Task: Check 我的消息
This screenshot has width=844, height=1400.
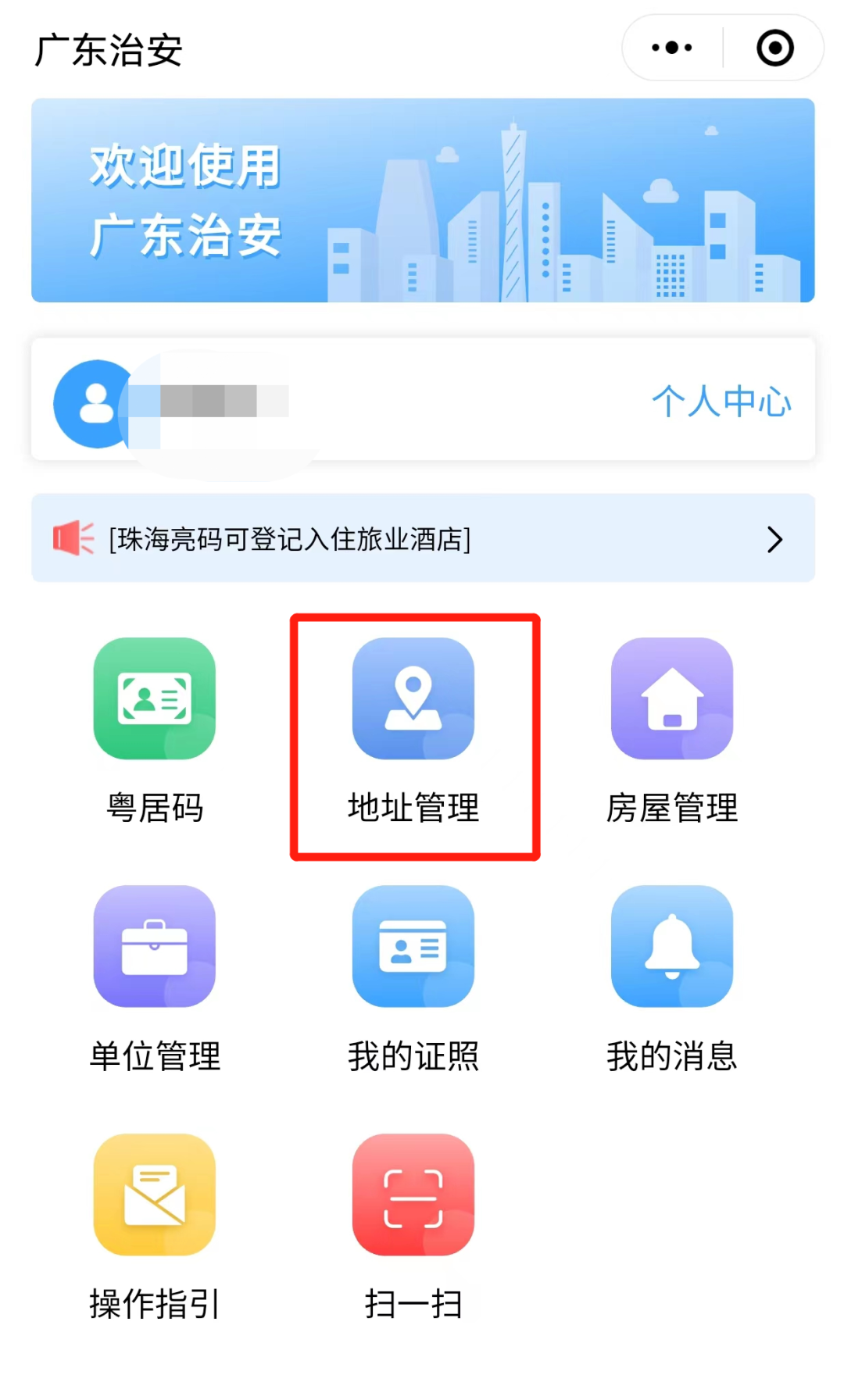Action: tap(672, 980)
